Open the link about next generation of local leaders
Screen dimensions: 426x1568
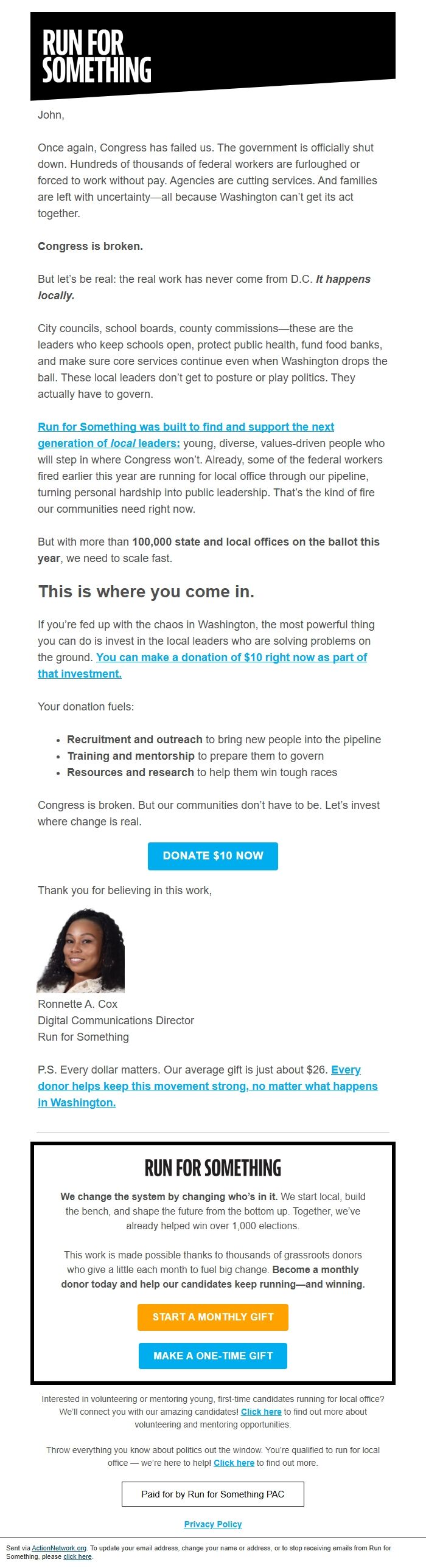186,435
